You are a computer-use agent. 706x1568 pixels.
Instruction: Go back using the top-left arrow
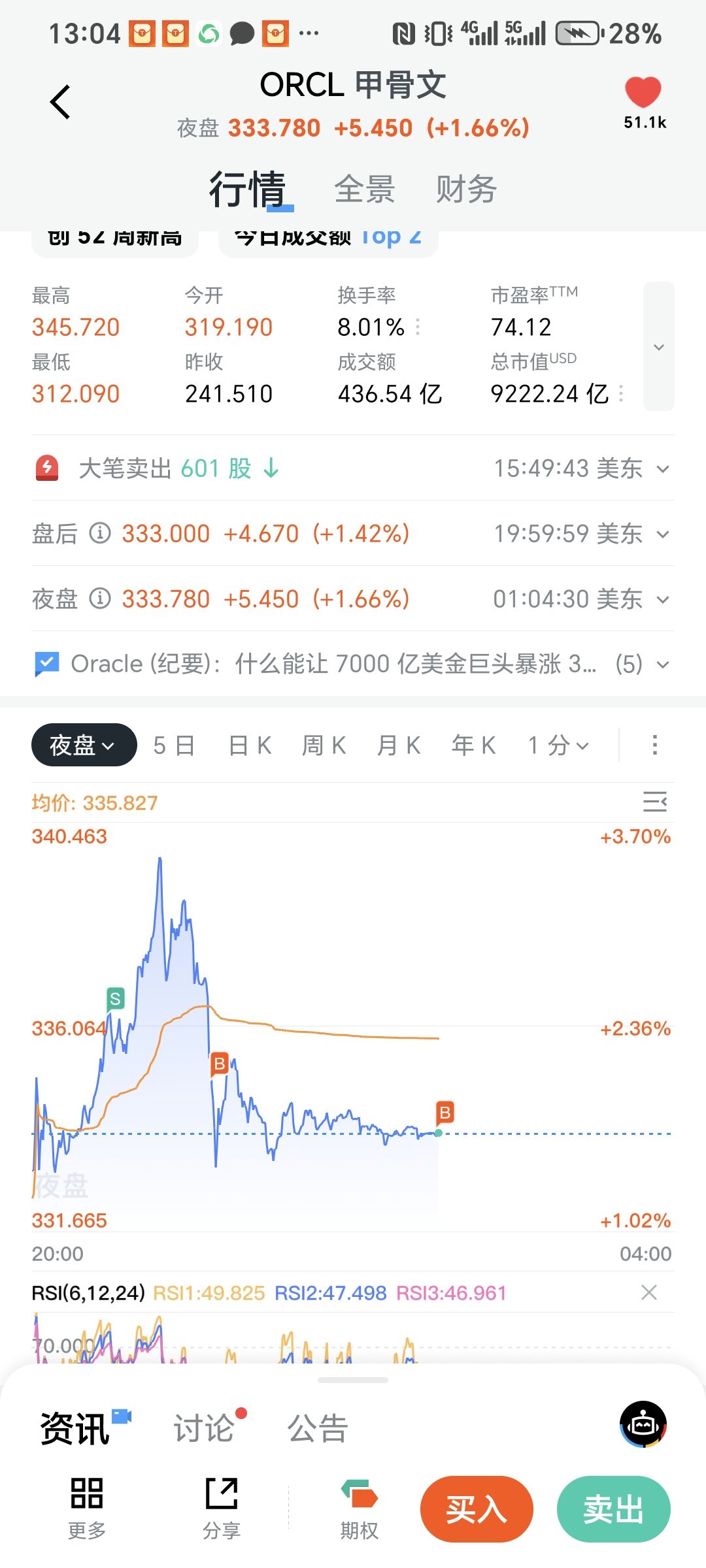60,102
